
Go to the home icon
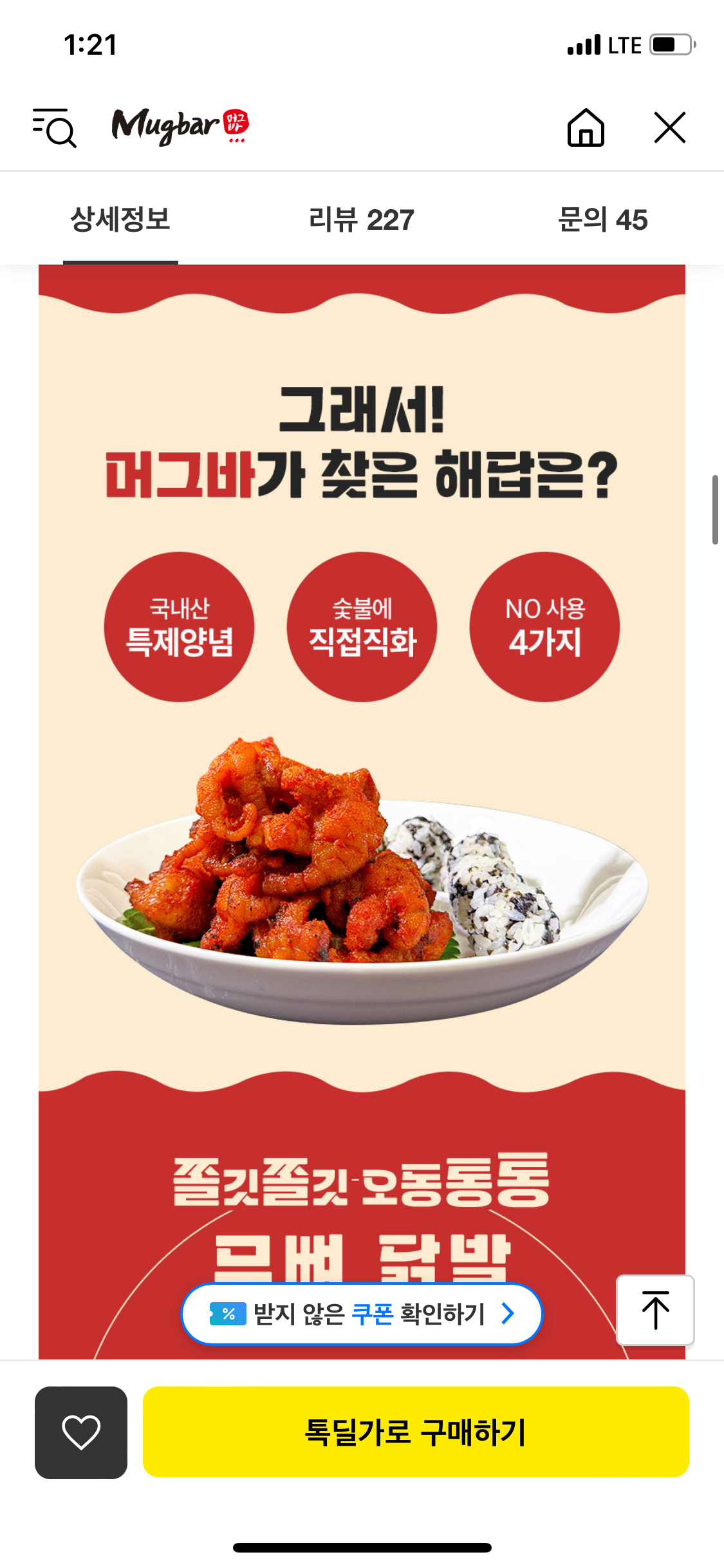pos(586,127)
